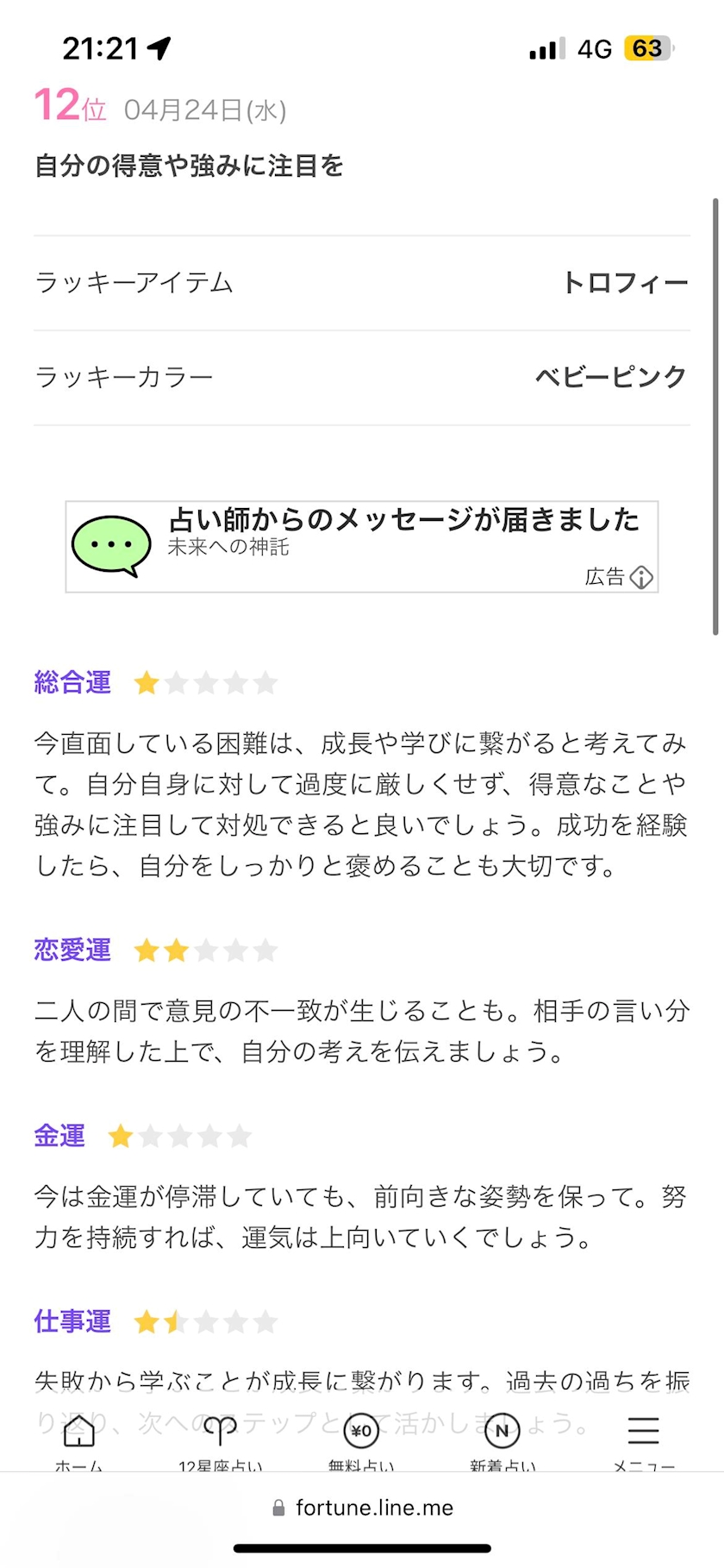Viewport: 724px width, 1568px height.
Task: Select the 新着占い tab
Action: point(502,1441)
